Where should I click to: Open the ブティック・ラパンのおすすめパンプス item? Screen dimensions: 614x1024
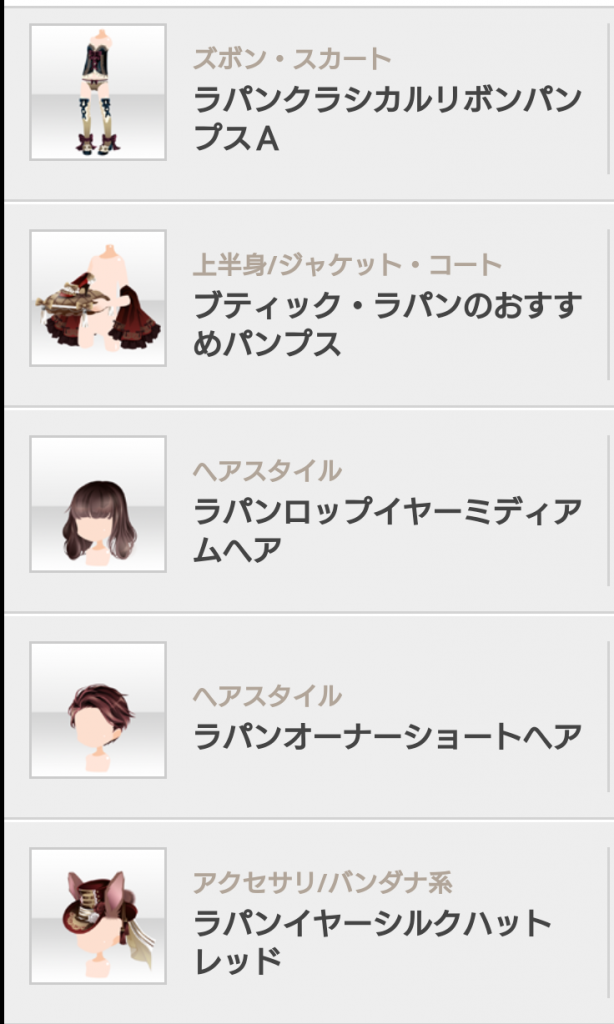(x=386, y=324)
